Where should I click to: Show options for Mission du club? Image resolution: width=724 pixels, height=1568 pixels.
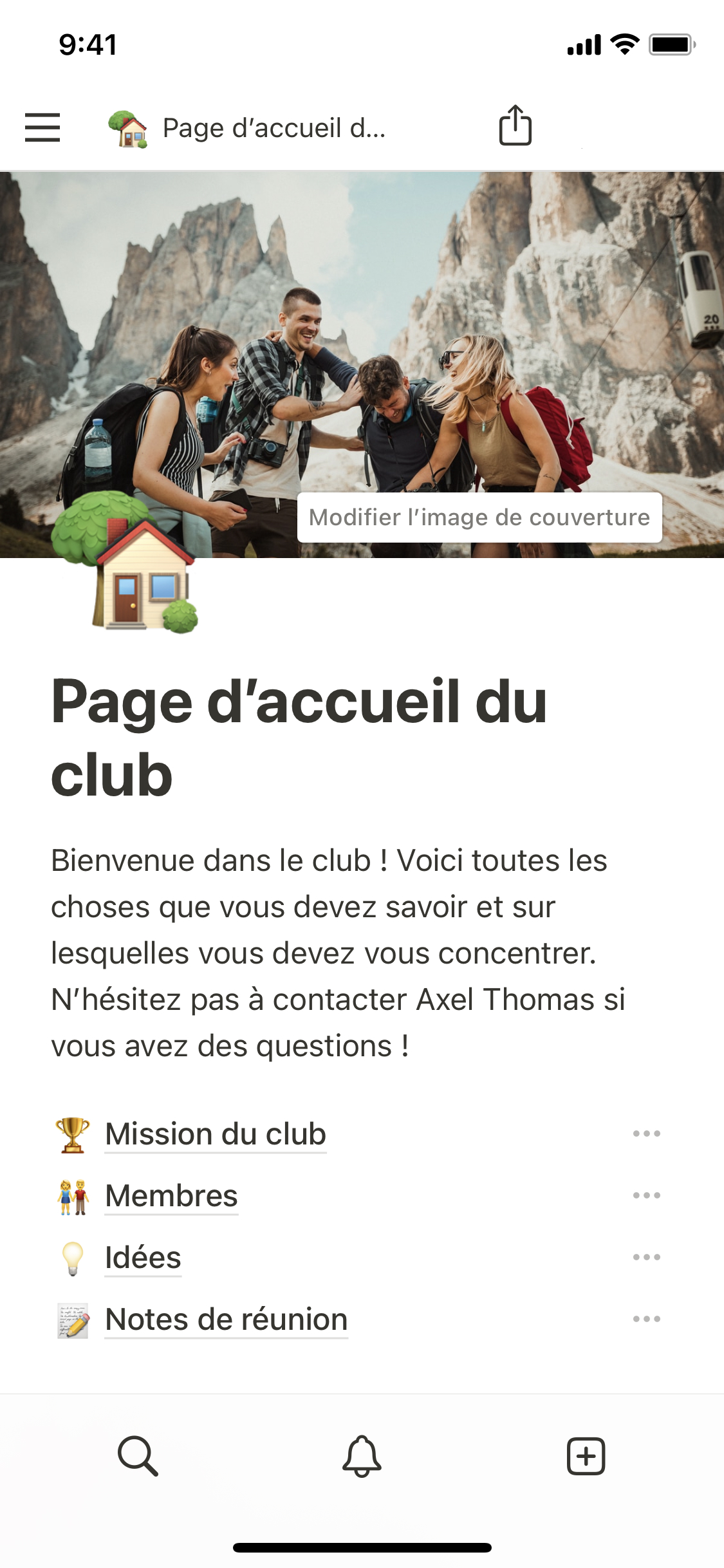[x=646, y=1134]
